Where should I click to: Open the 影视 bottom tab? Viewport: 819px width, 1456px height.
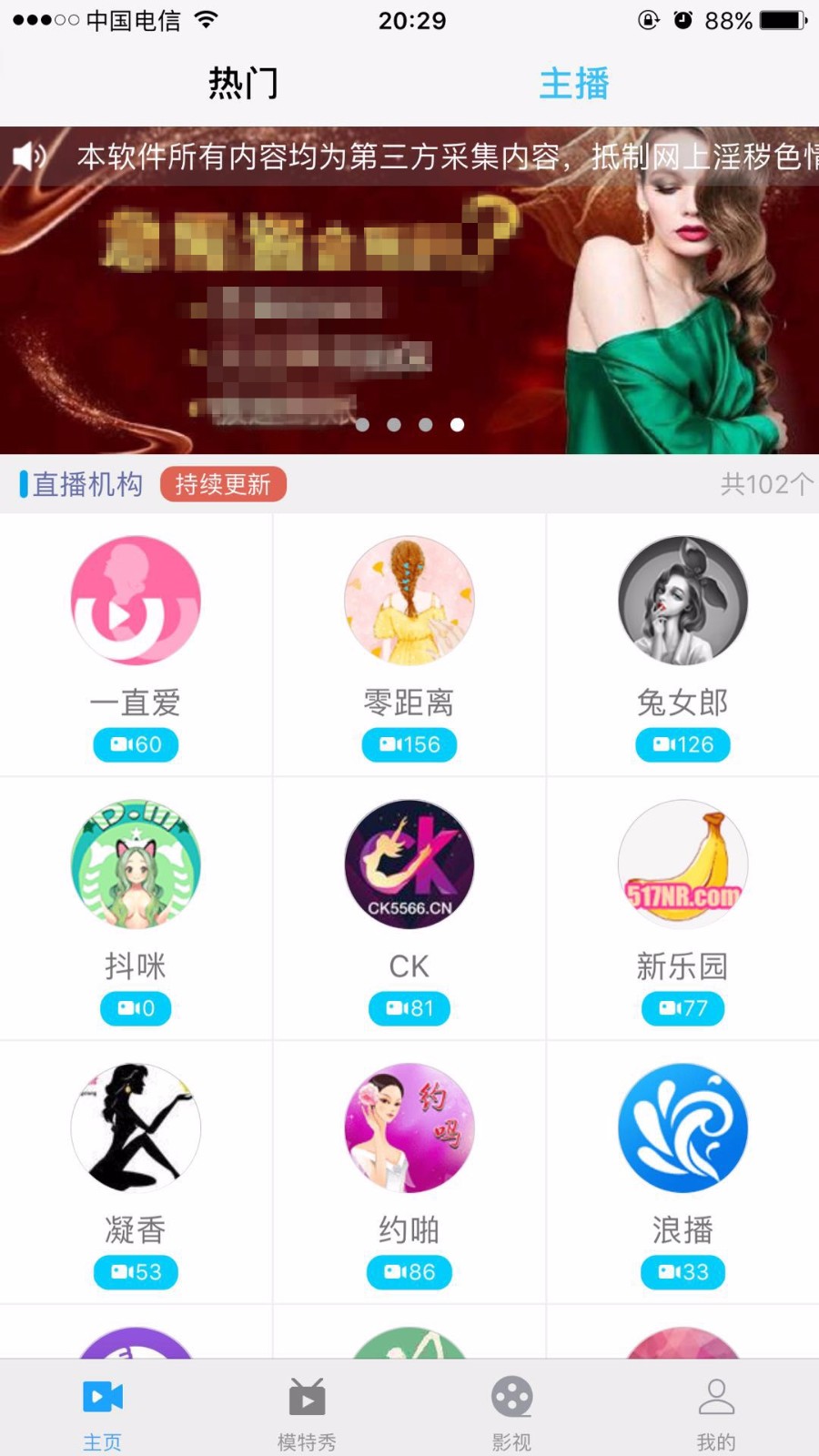pyautogui.click(x=511, y=1411)
